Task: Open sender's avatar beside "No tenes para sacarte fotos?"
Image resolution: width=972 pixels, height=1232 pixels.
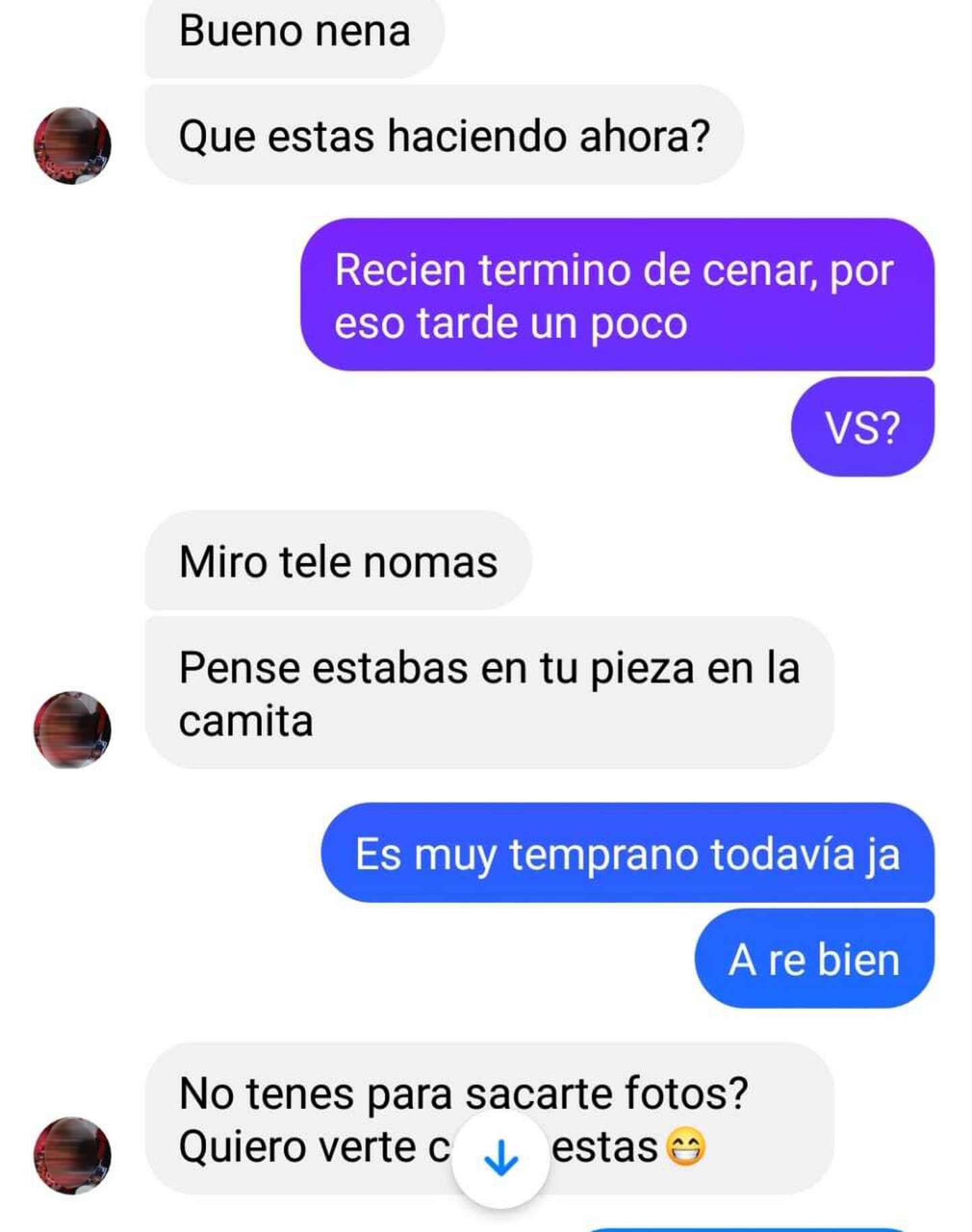Action: pos(72,1156)
